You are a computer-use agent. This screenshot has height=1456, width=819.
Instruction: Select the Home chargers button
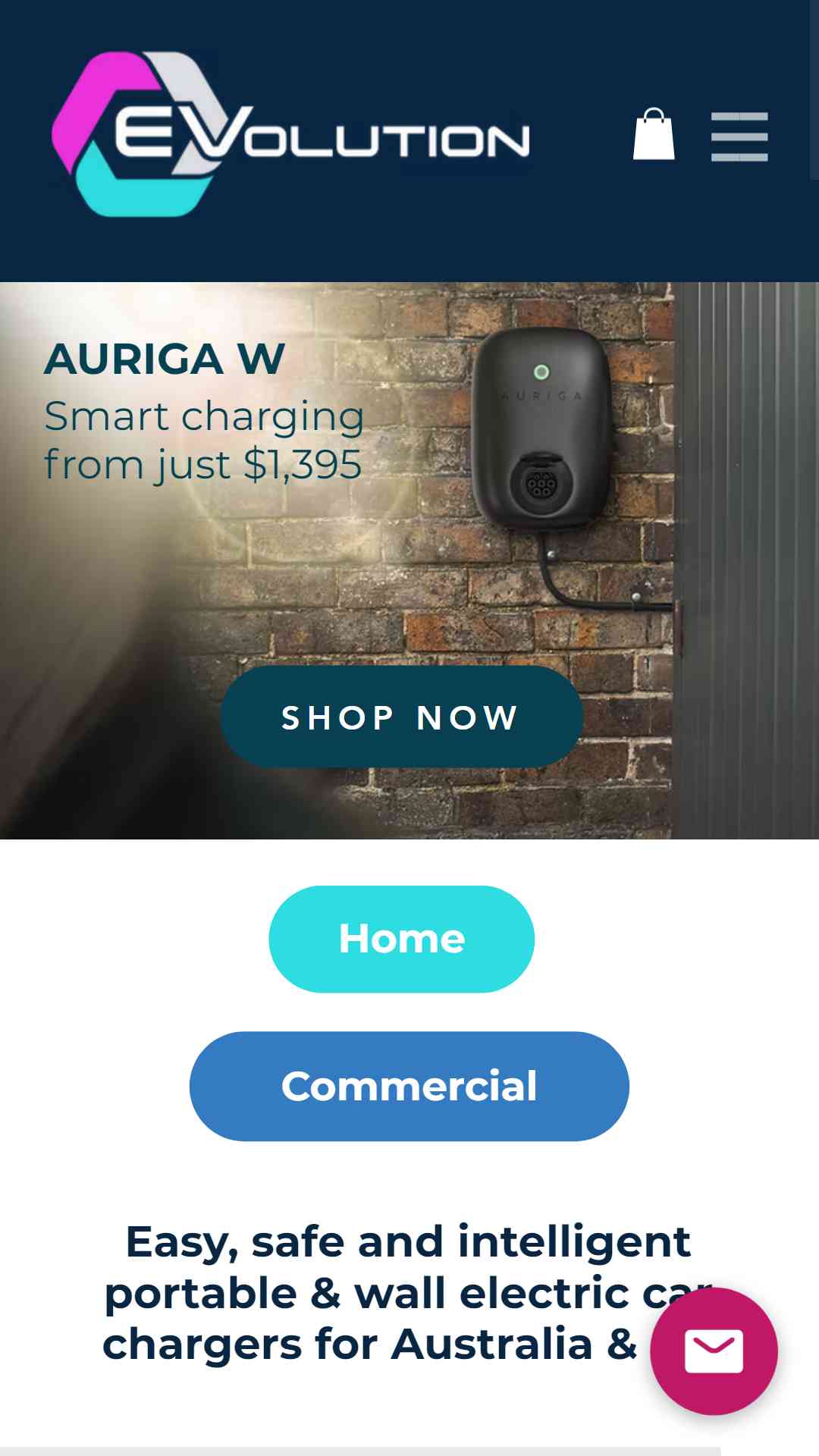401,939
